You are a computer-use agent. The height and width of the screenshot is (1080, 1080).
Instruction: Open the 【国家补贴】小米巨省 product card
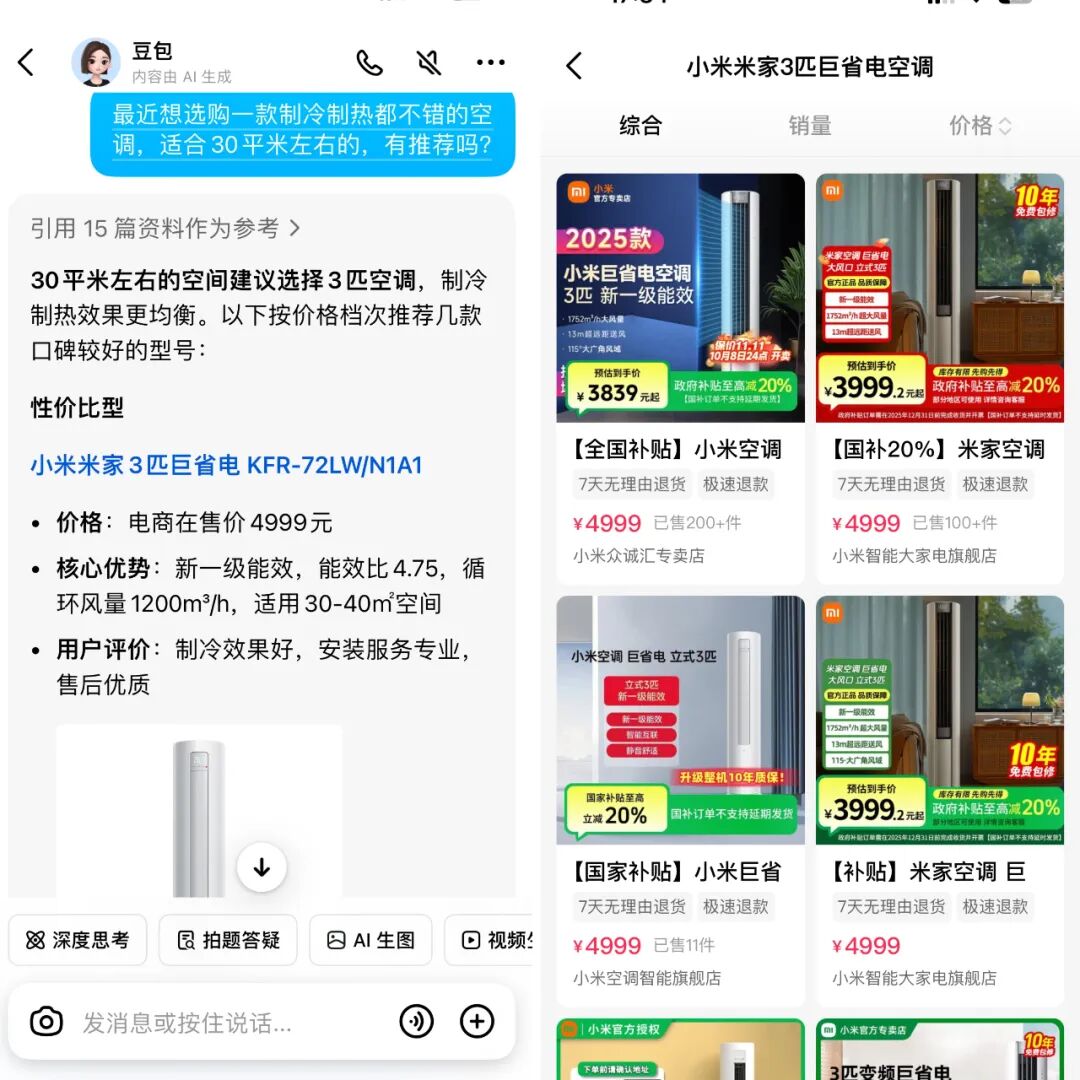point(680,800)
